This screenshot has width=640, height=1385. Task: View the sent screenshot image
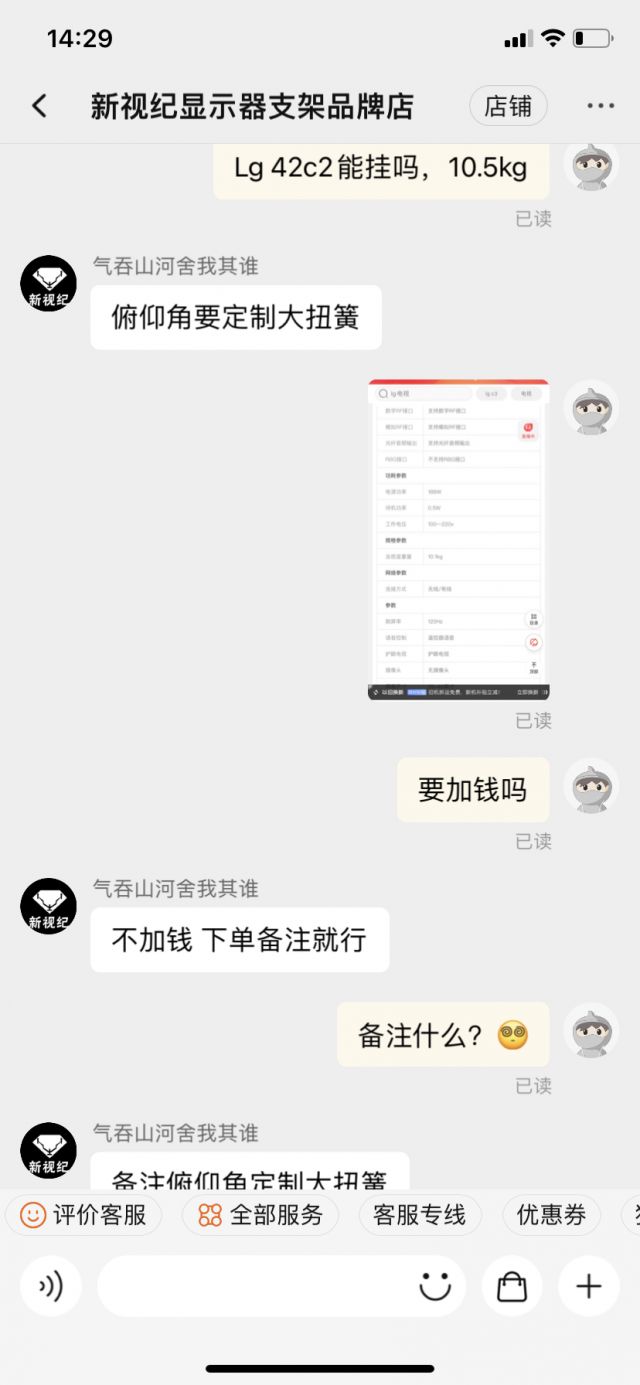[458, 539]
